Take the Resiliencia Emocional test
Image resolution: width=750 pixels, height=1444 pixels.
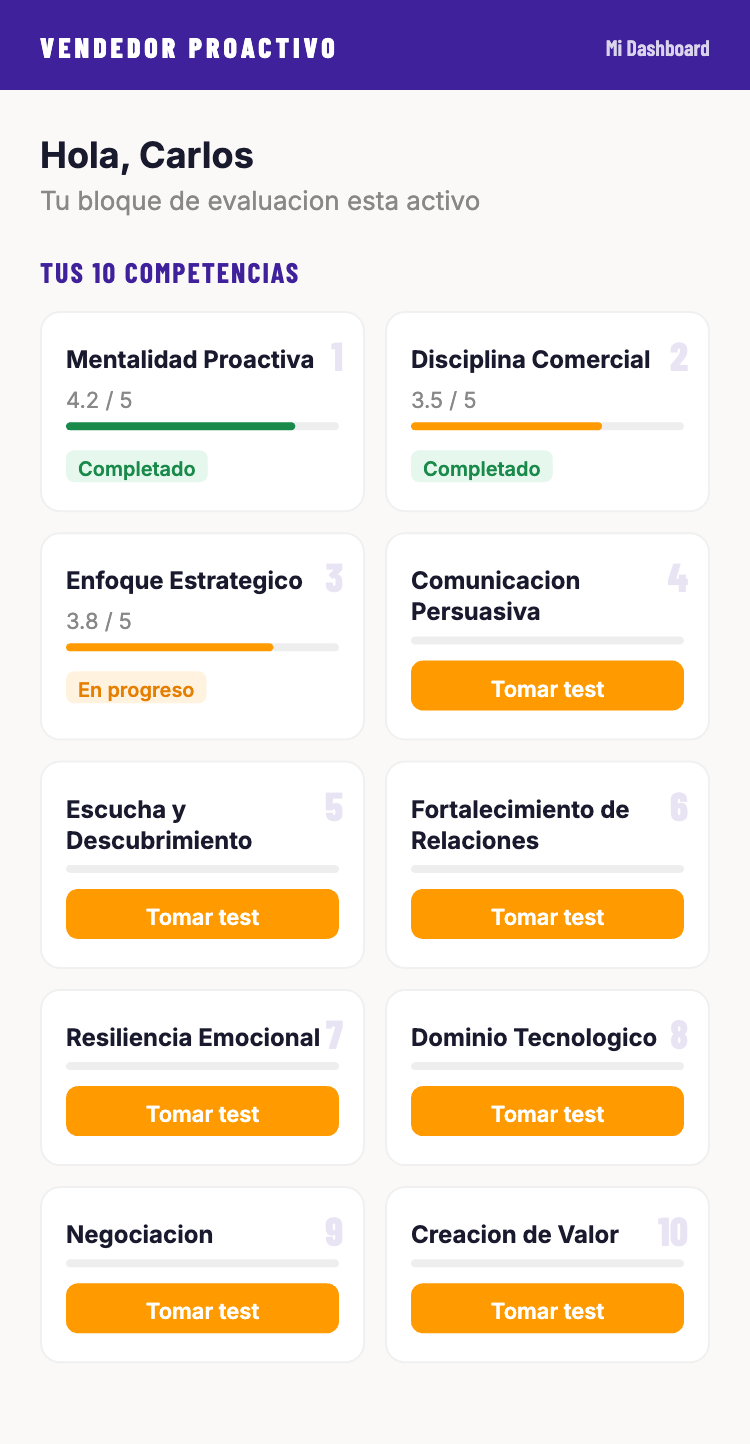202,1111
